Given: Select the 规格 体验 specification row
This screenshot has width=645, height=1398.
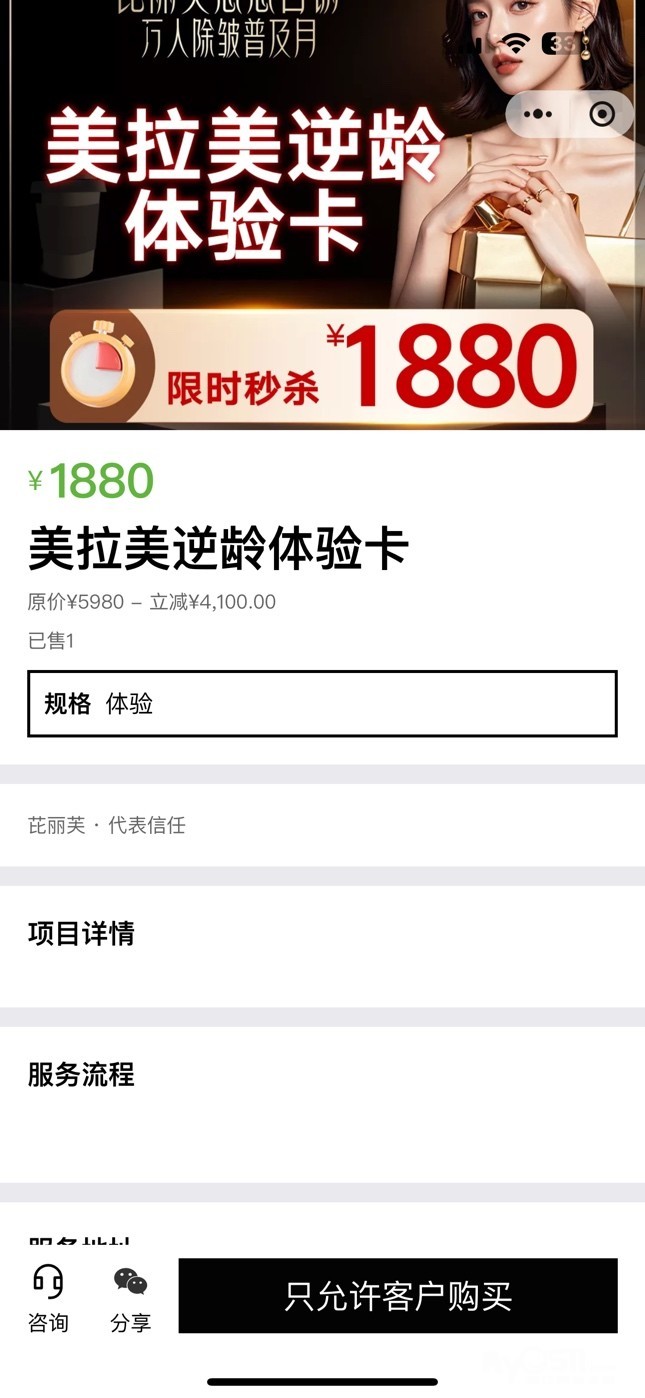Looking at the screenshot, I should [x=322, y=704].
